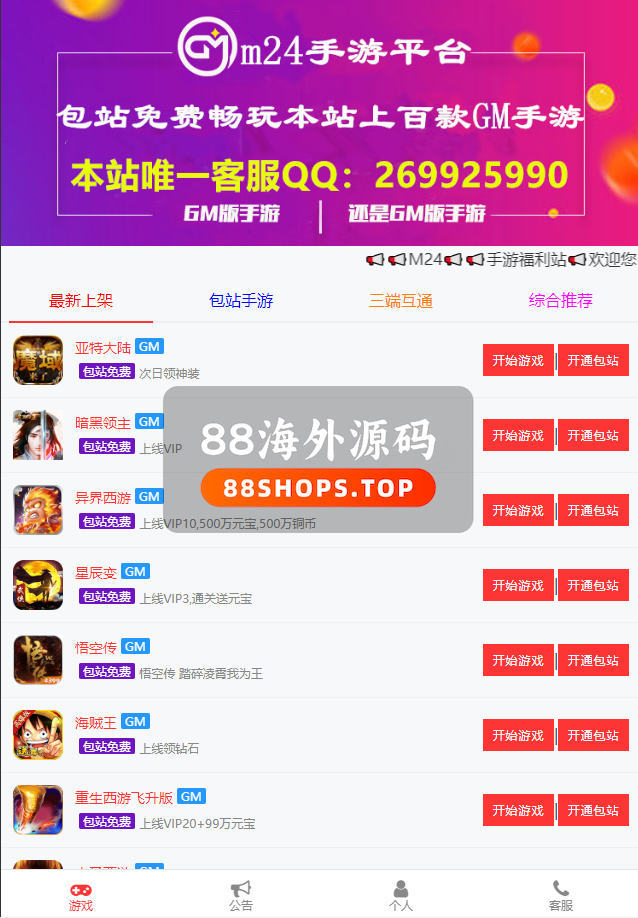The width and height of the screenshot is (638, 918).
Task: Tap 开通包站 for 亚特大陆
Action: tap(593, 360)
